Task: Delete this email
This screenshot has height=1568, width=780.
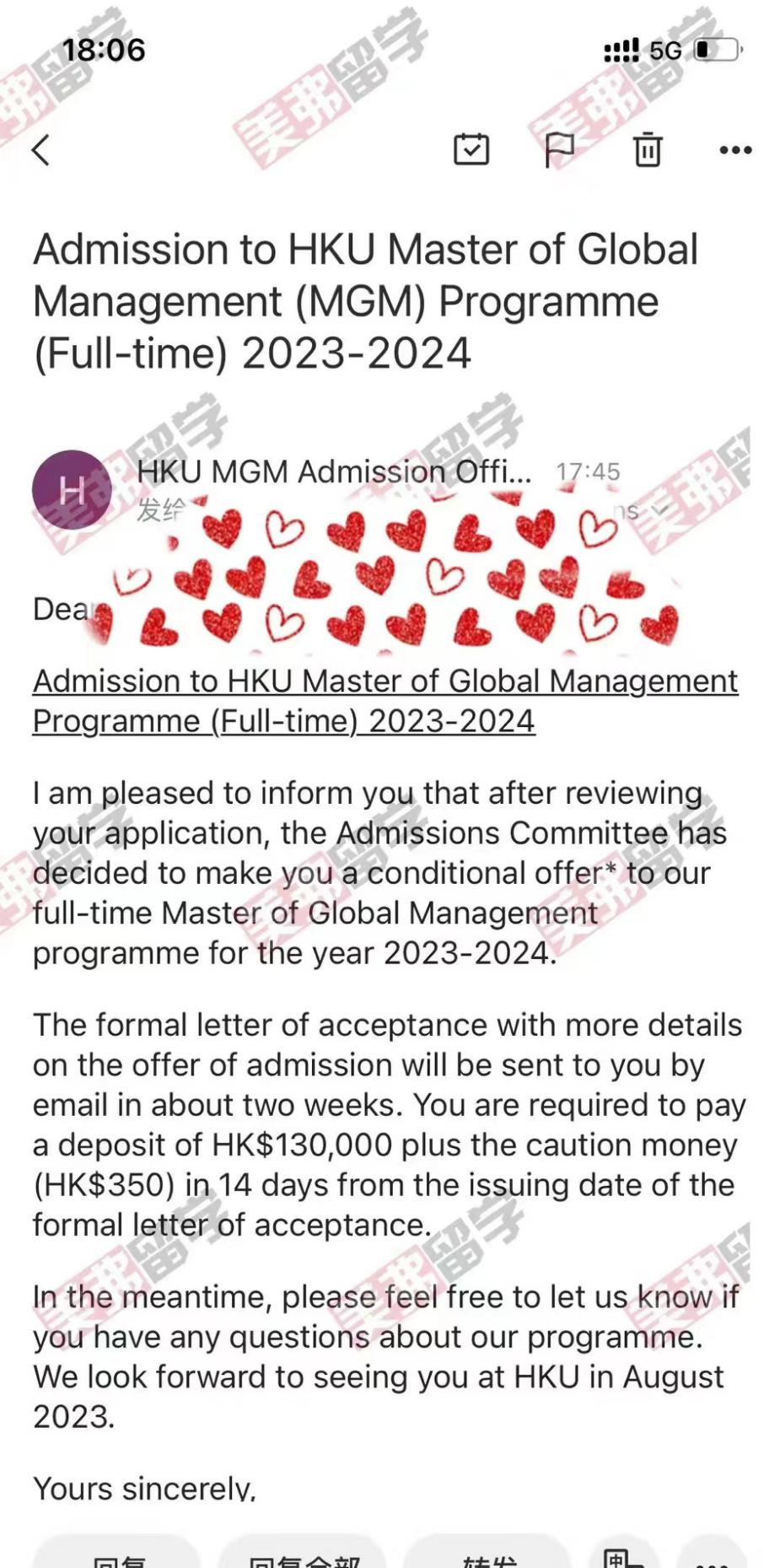Action: [x=648, y=150]
